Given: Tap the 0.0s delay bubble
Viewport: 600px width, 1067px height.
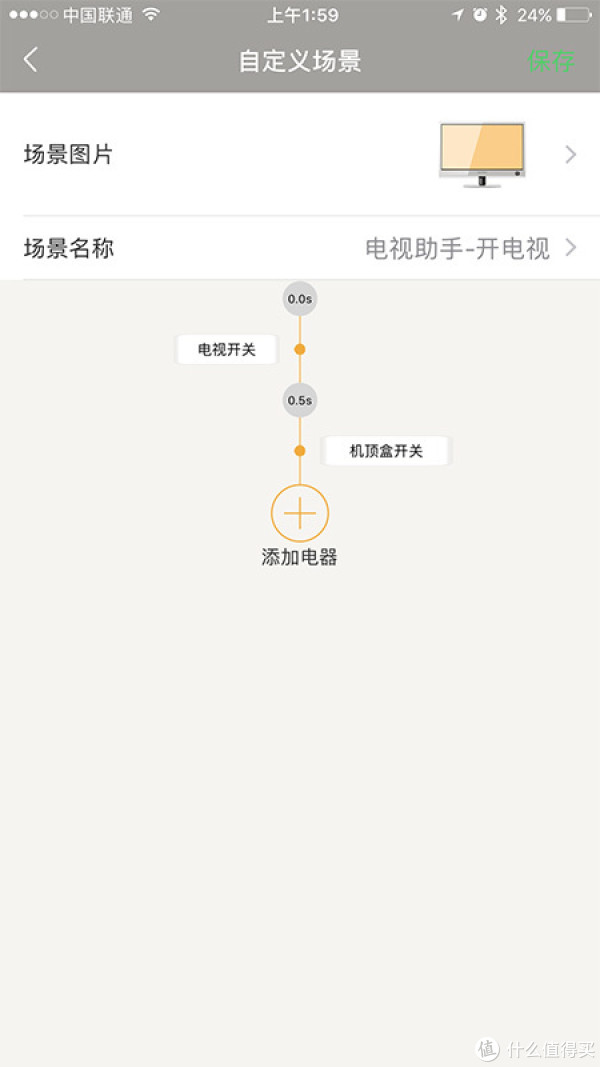Looking at the screenshot, I should 300,299.
